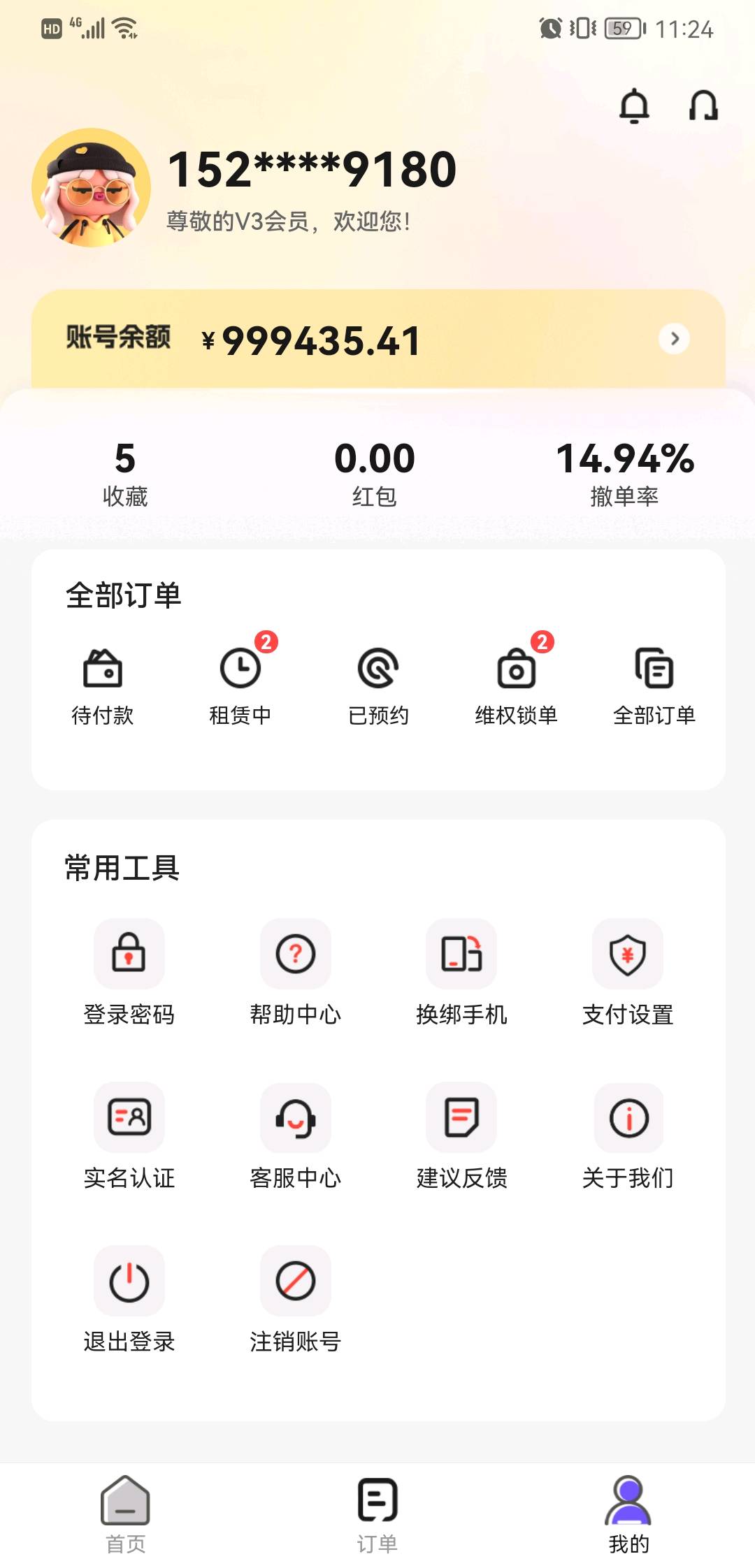This screenshot has width=755, height=1568.
Task: Open 登录密码 login password settings
Action: 129,971
